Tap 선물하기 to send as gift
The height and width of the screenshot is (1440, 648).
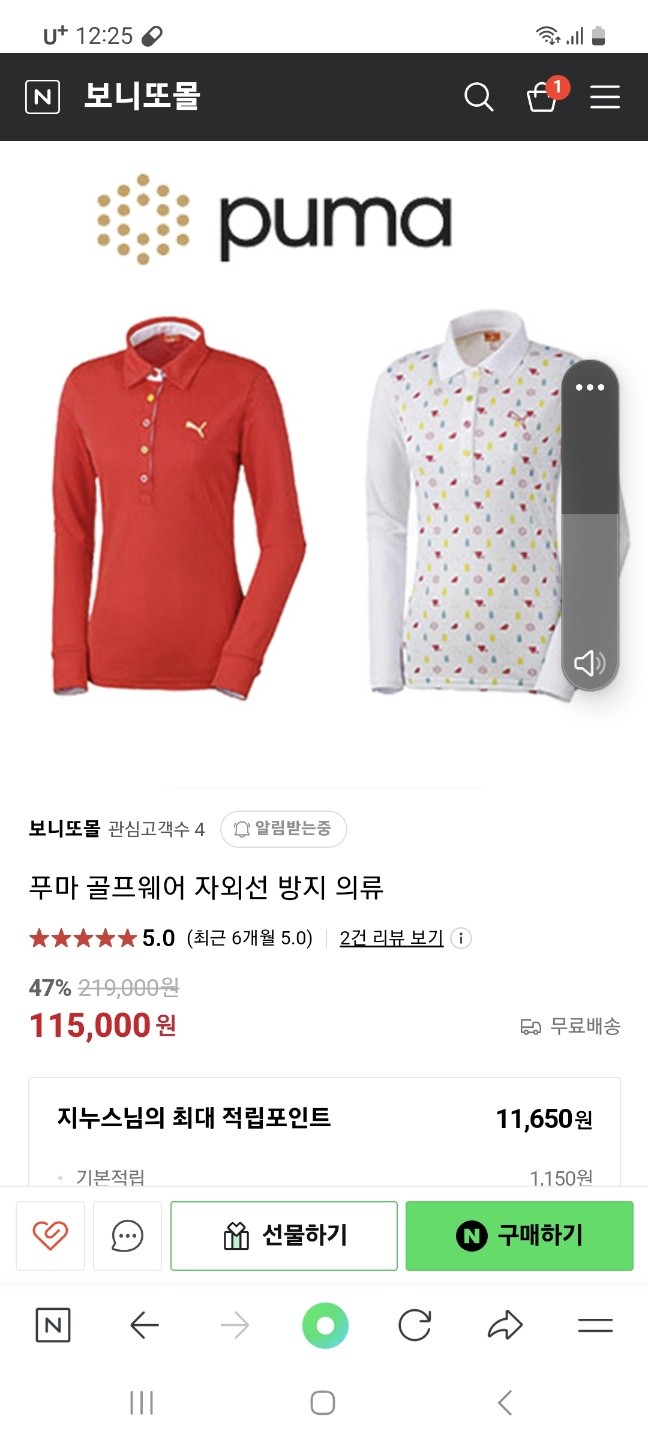pos(284,1236)
